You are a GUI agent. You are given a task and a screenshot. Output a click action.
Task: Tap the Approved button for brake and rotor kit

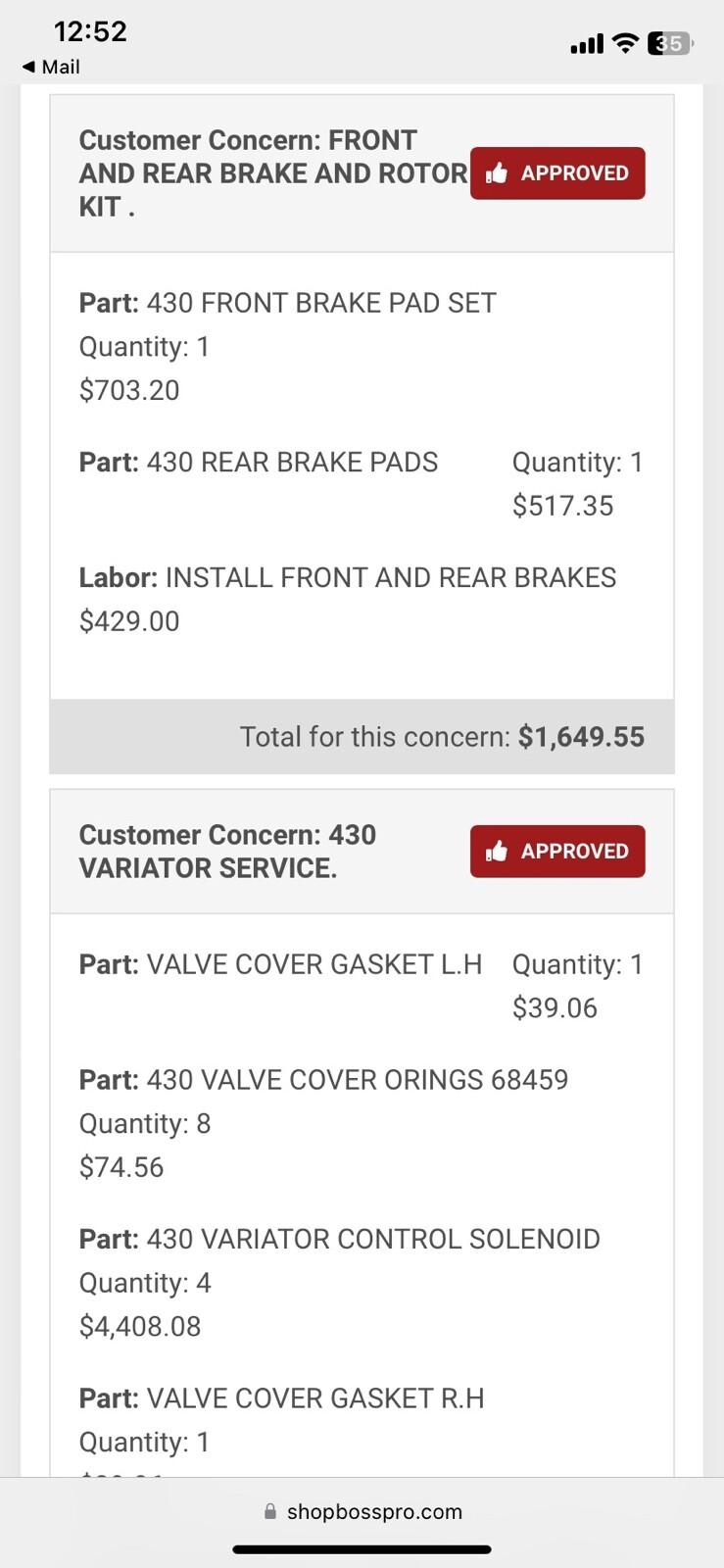pyautogui.click(x=557, y=173)
